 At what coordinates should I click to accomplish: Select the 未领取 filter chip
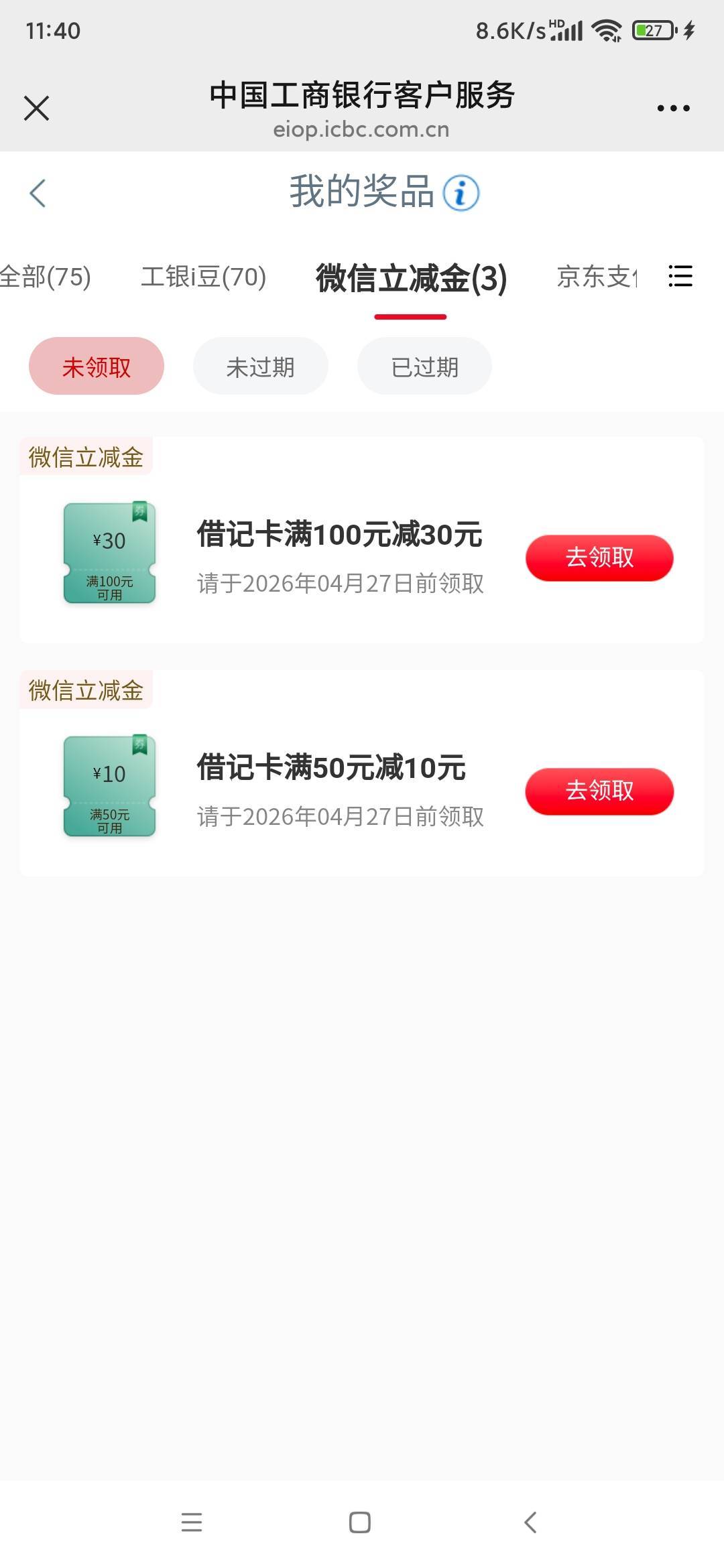(97, 367)
